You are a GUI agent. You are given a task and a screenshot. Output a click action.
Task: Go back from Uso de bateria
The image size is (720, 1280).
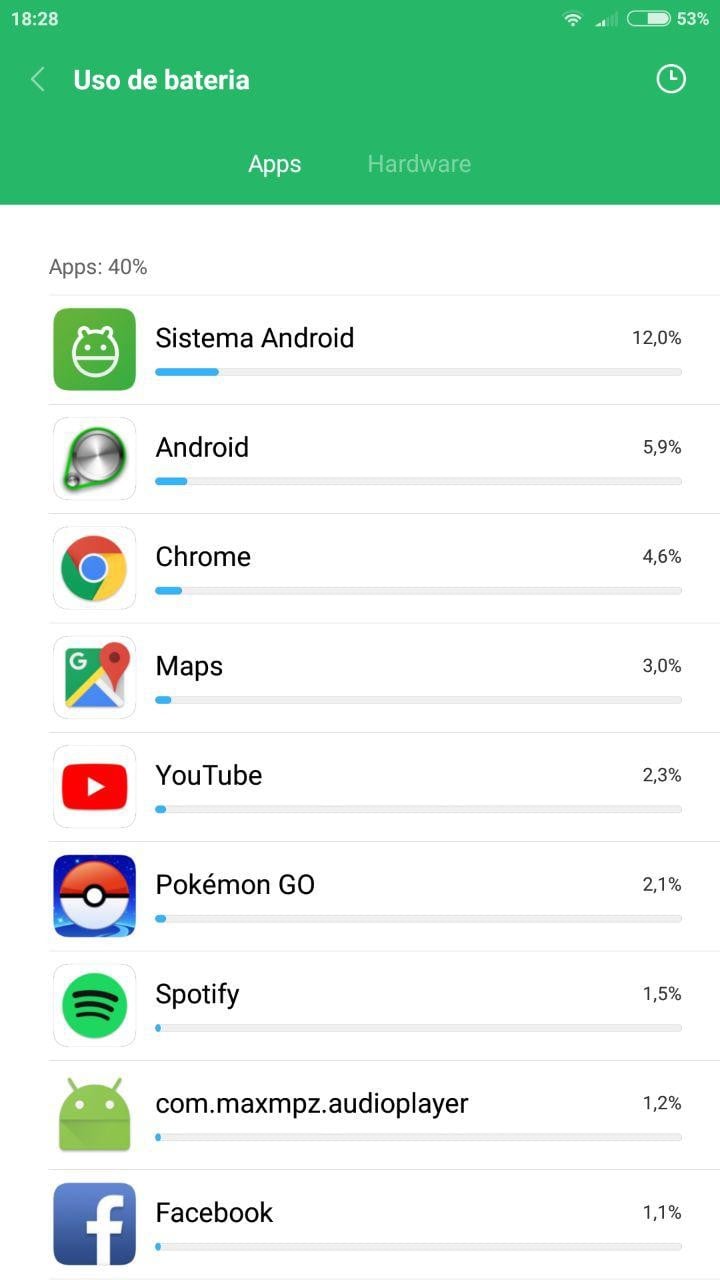click(38, 80)
